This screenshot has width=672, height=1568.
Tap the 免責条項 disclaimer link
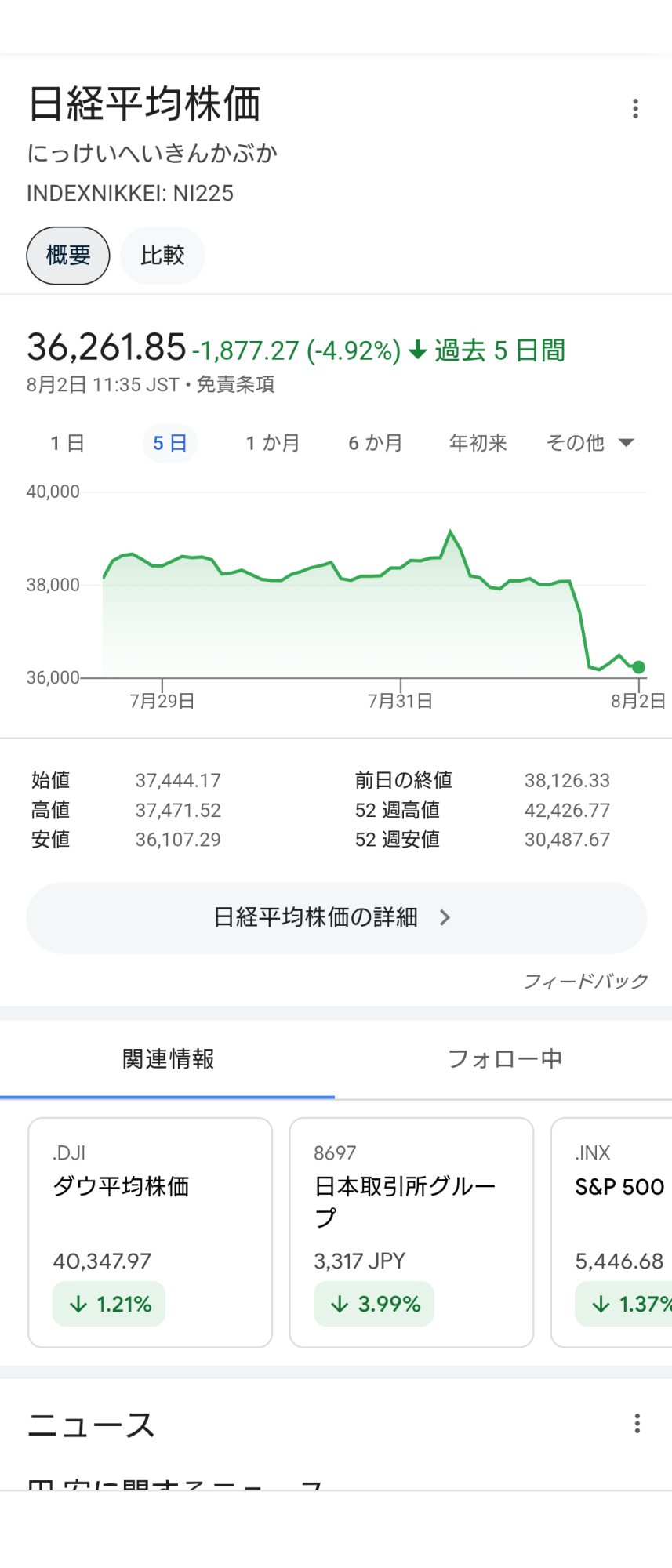coord(235,385)
